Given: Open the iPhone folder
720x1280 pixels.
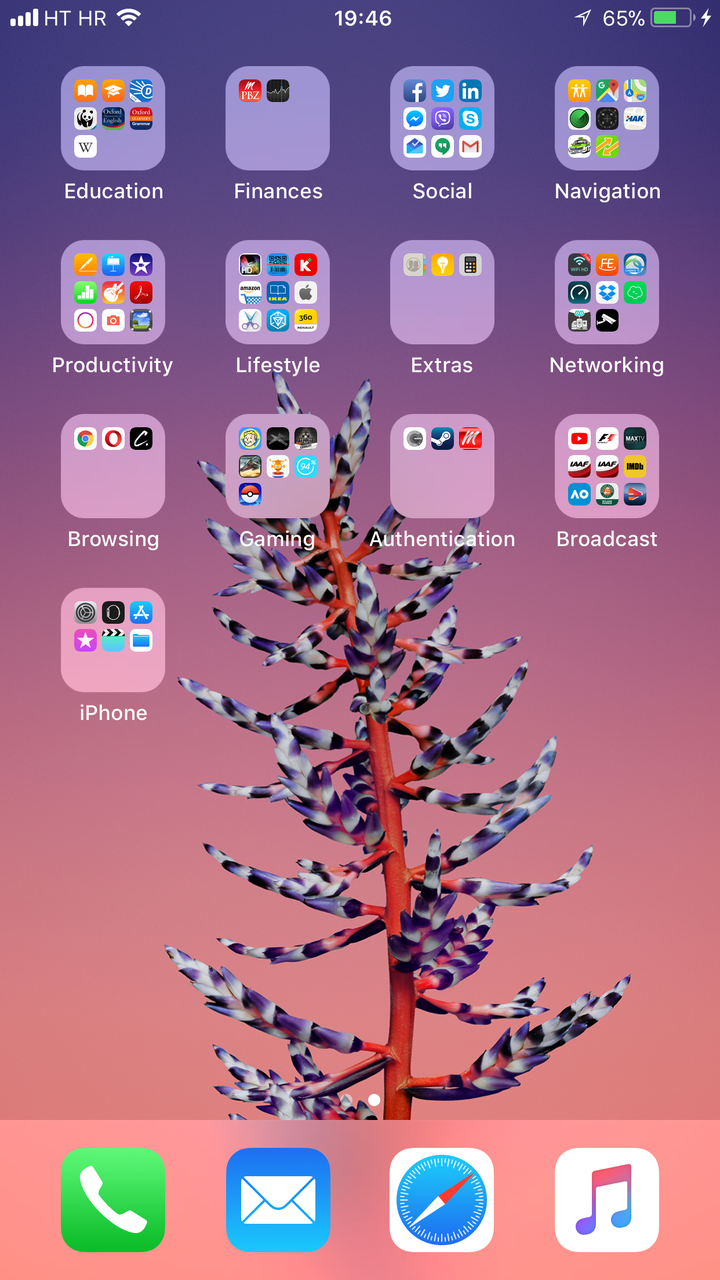Looking at the screenshot, I should pyautogui.click(x=113, y=640).
